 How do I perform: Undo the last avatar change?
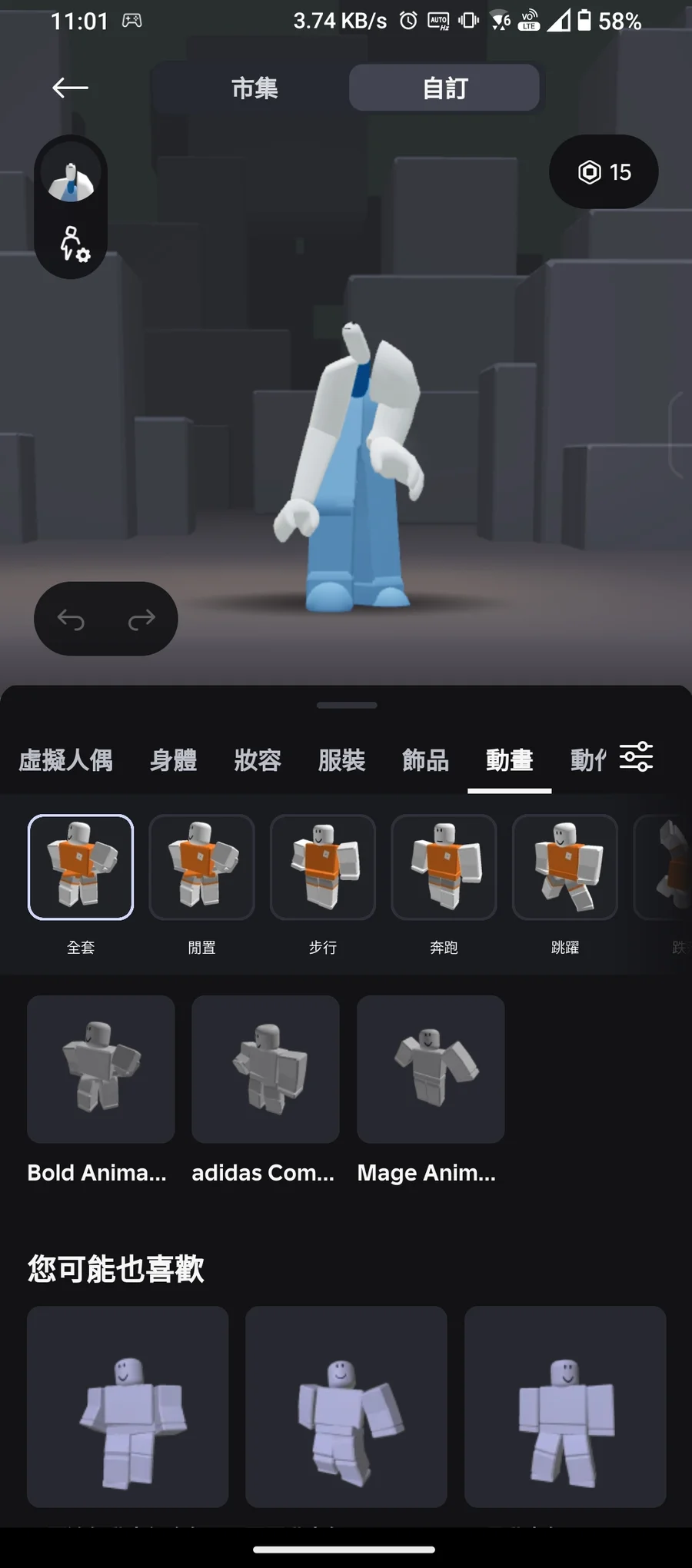click(x=71, y=619)
